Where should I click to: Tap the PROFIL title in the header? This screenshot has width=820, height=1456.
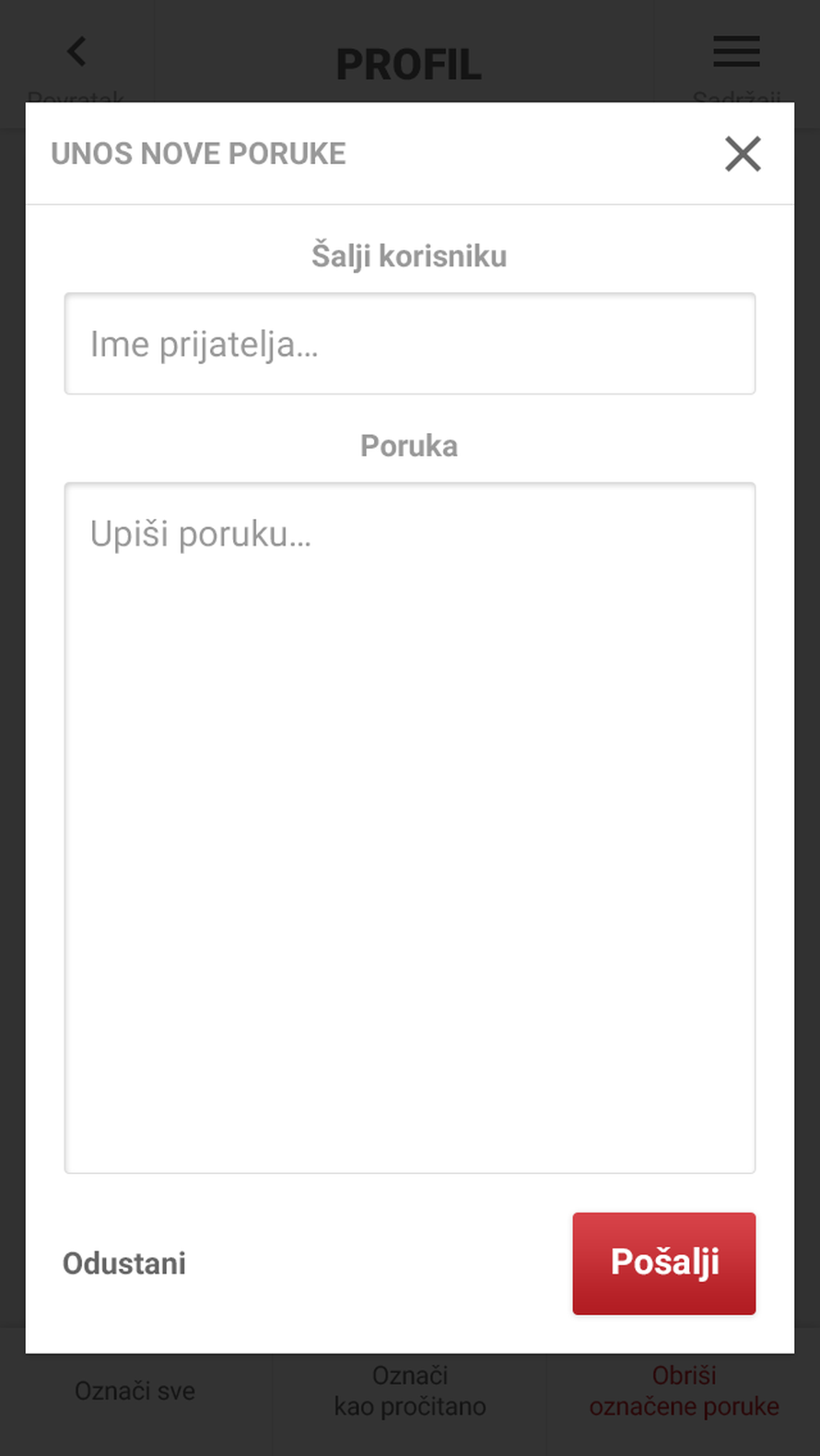click(409, 63)
